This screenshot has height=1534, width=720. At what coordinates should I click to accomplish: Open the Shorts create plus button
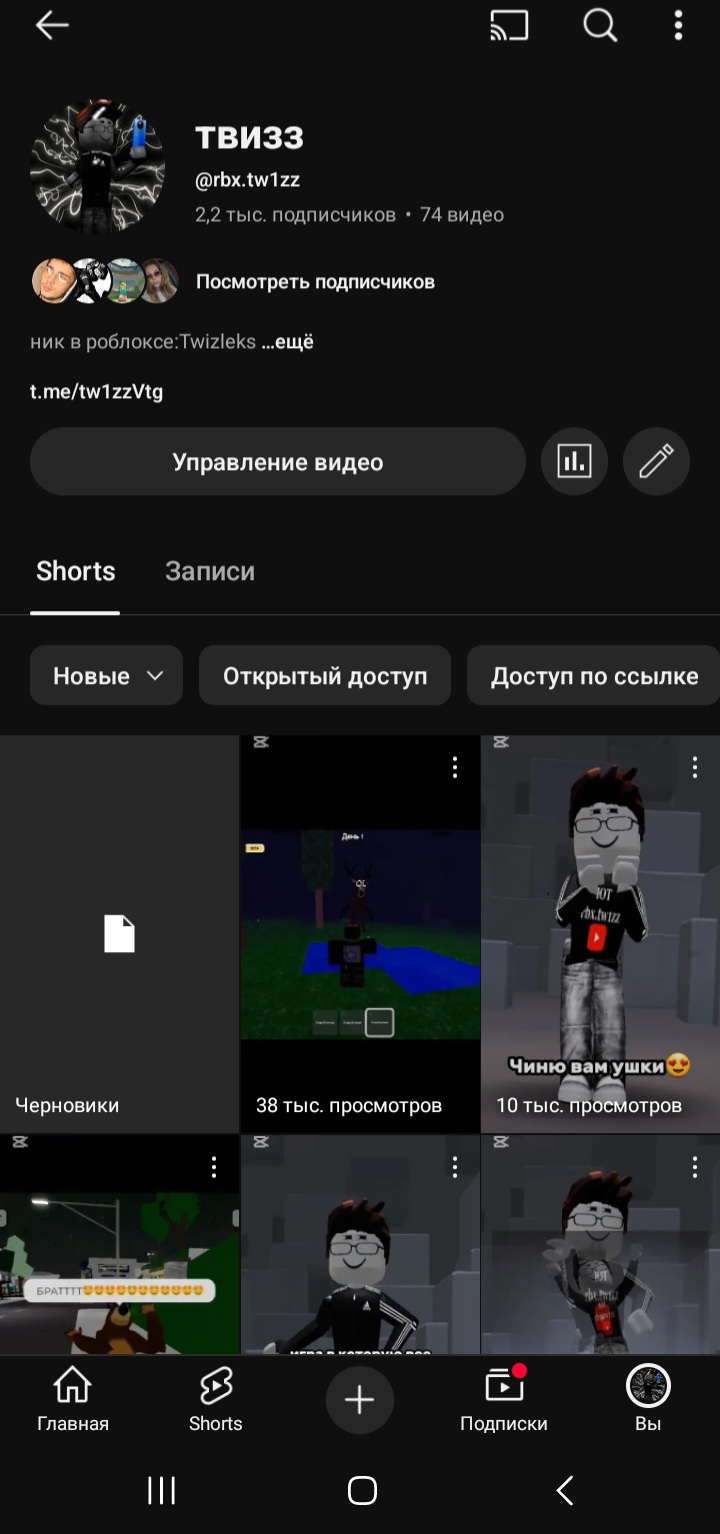pos(359,1399)
